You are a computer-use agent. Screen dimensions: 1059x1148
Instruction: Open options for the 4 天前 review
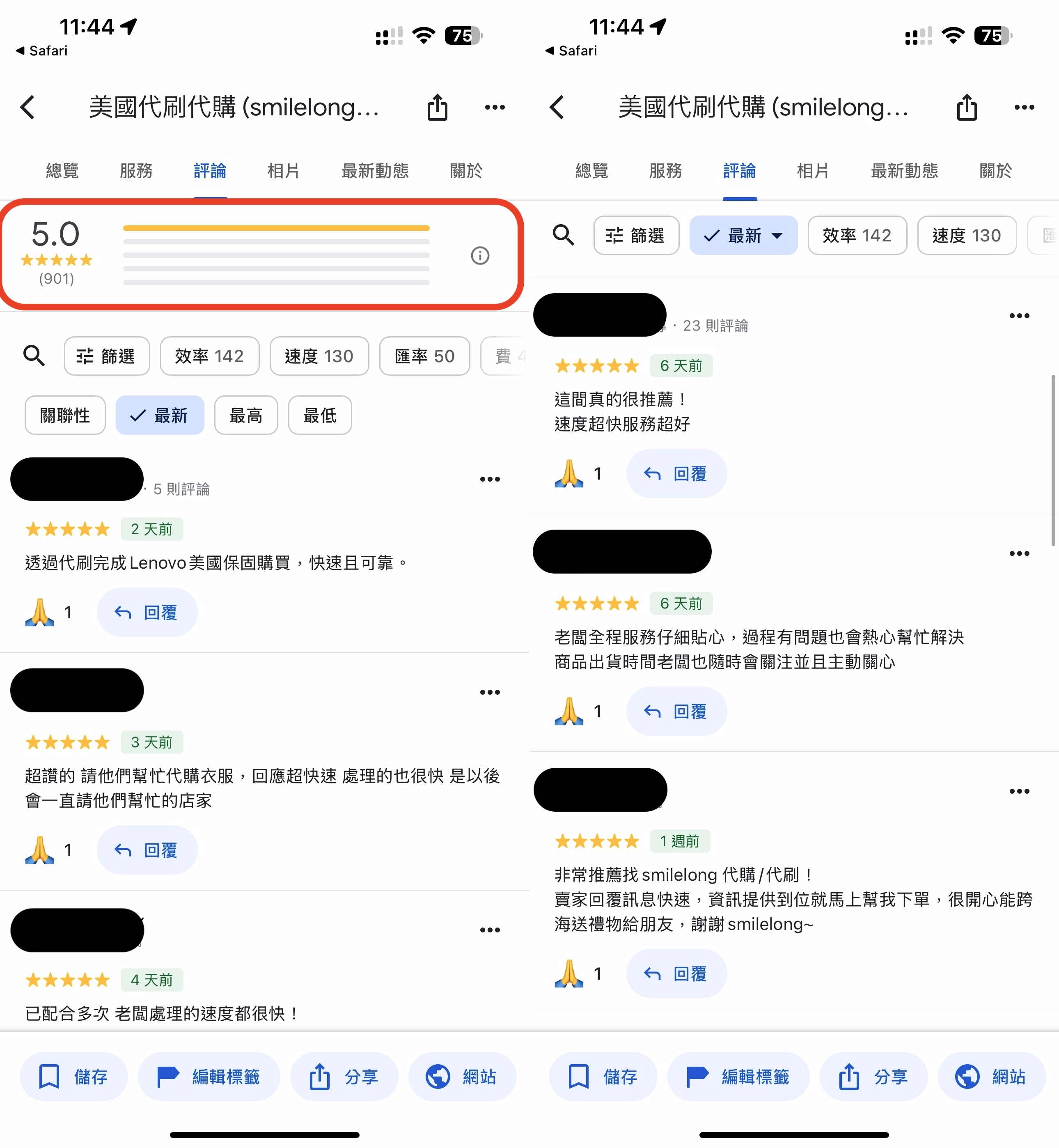[489, 930]
